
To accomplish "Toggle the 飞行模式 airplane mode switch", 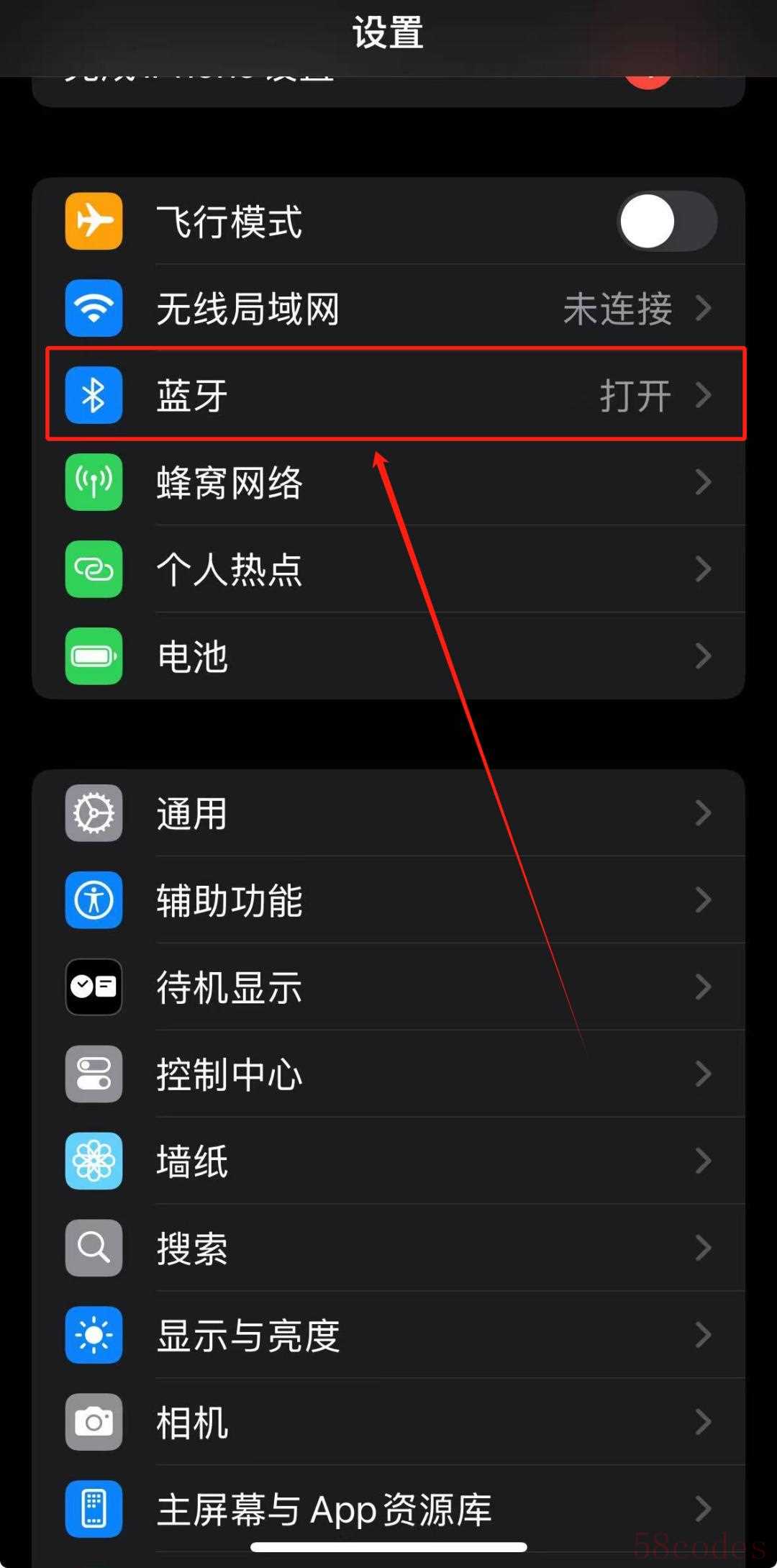I will pyautogui.click(x=666, y=221).
